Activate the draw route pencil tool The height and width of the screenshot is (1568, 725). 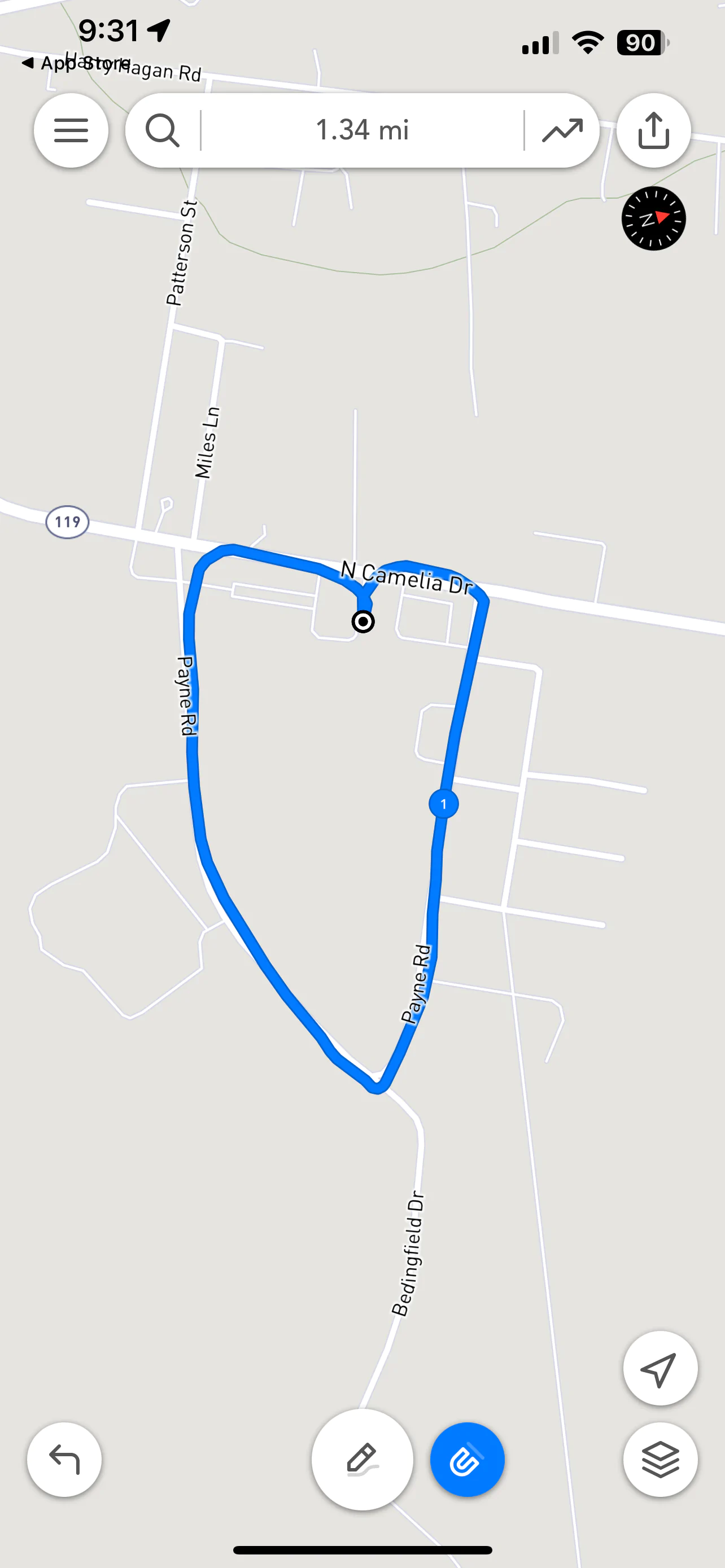coord(362,1459)
